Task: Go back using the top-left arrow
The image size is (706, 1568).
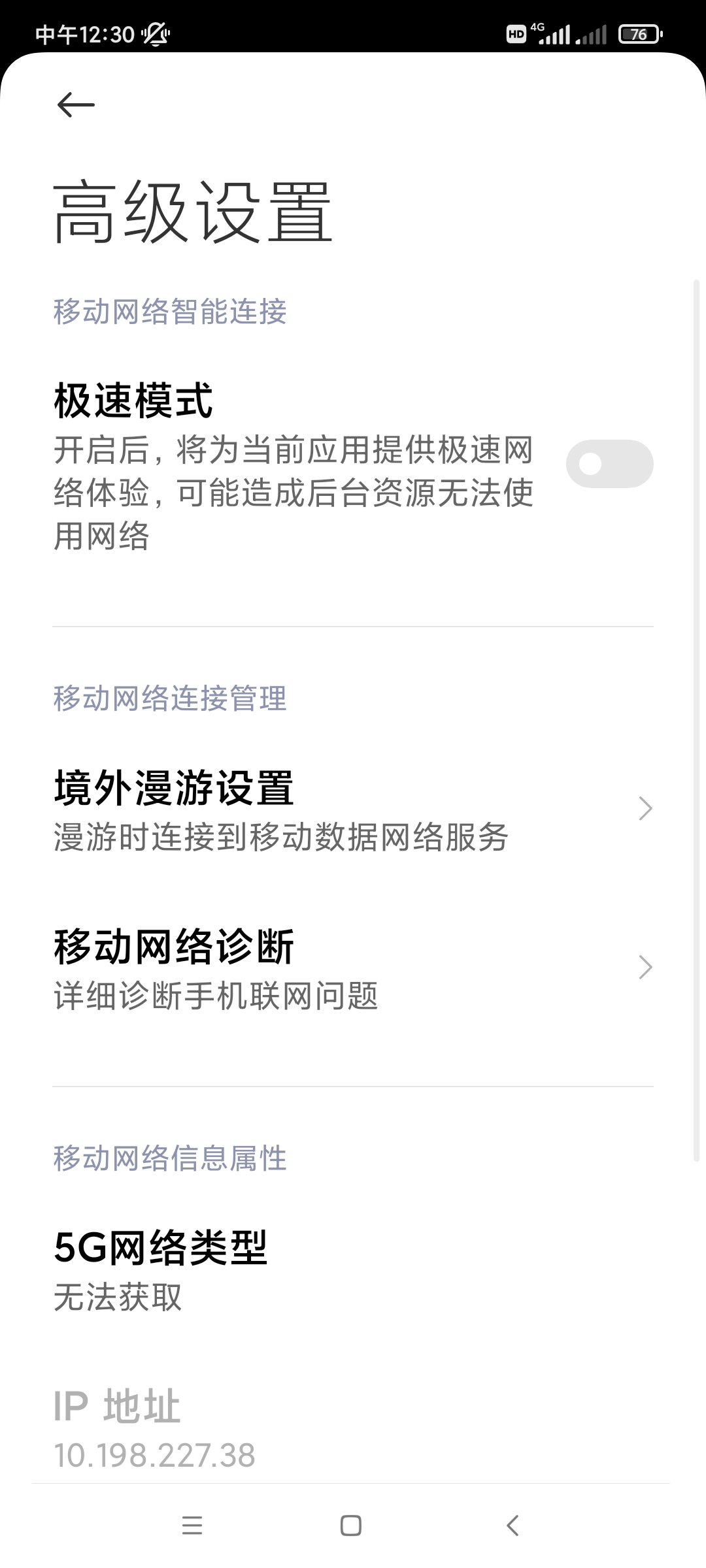Action: pos(76,105)
